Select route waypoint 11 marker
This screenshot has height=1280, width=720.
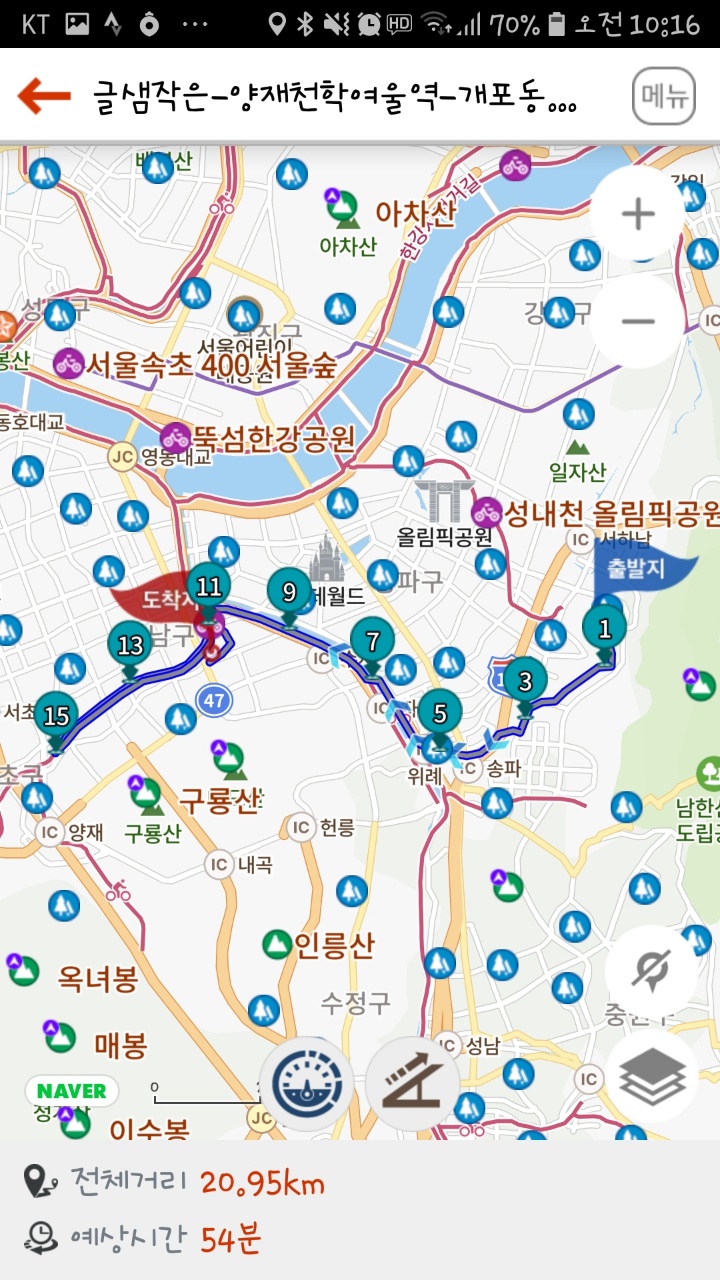(x=208, y=587)
